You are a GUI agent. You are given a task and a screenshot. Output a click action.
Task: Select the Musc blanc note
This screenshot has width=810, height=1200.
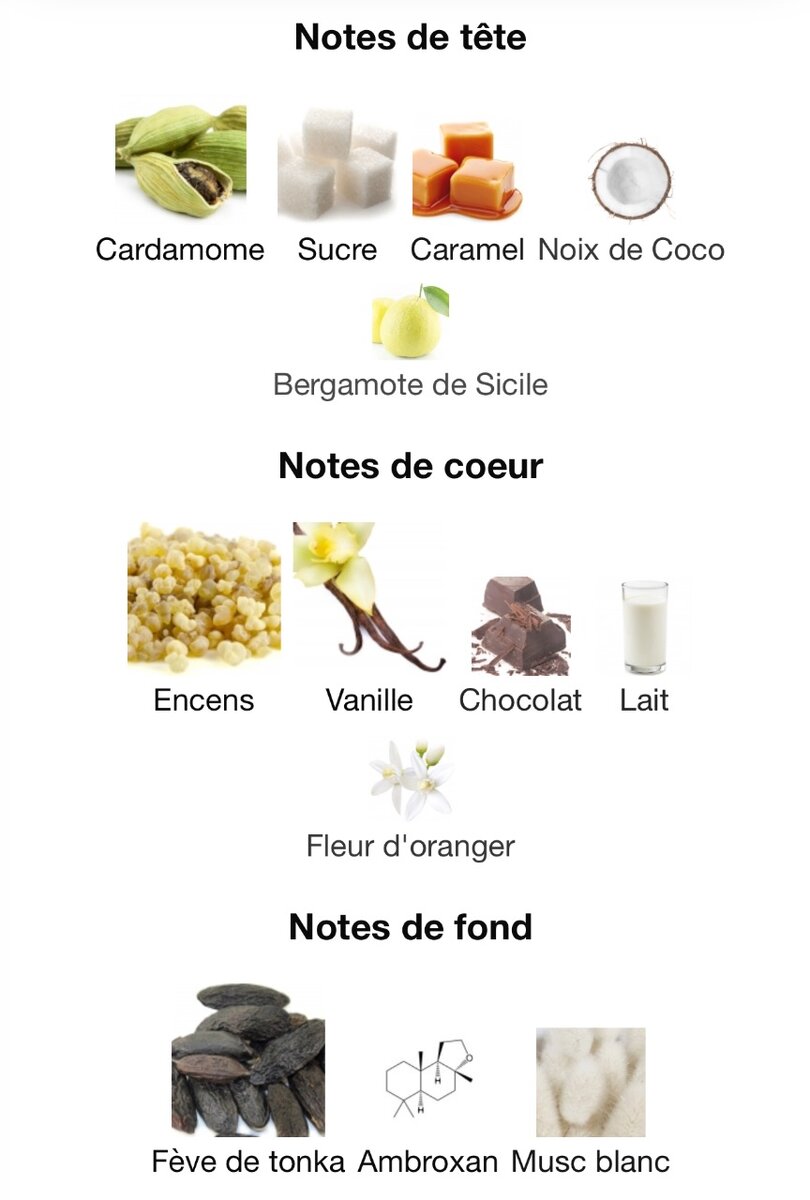pyautogui.click(x=590, y=1082)
